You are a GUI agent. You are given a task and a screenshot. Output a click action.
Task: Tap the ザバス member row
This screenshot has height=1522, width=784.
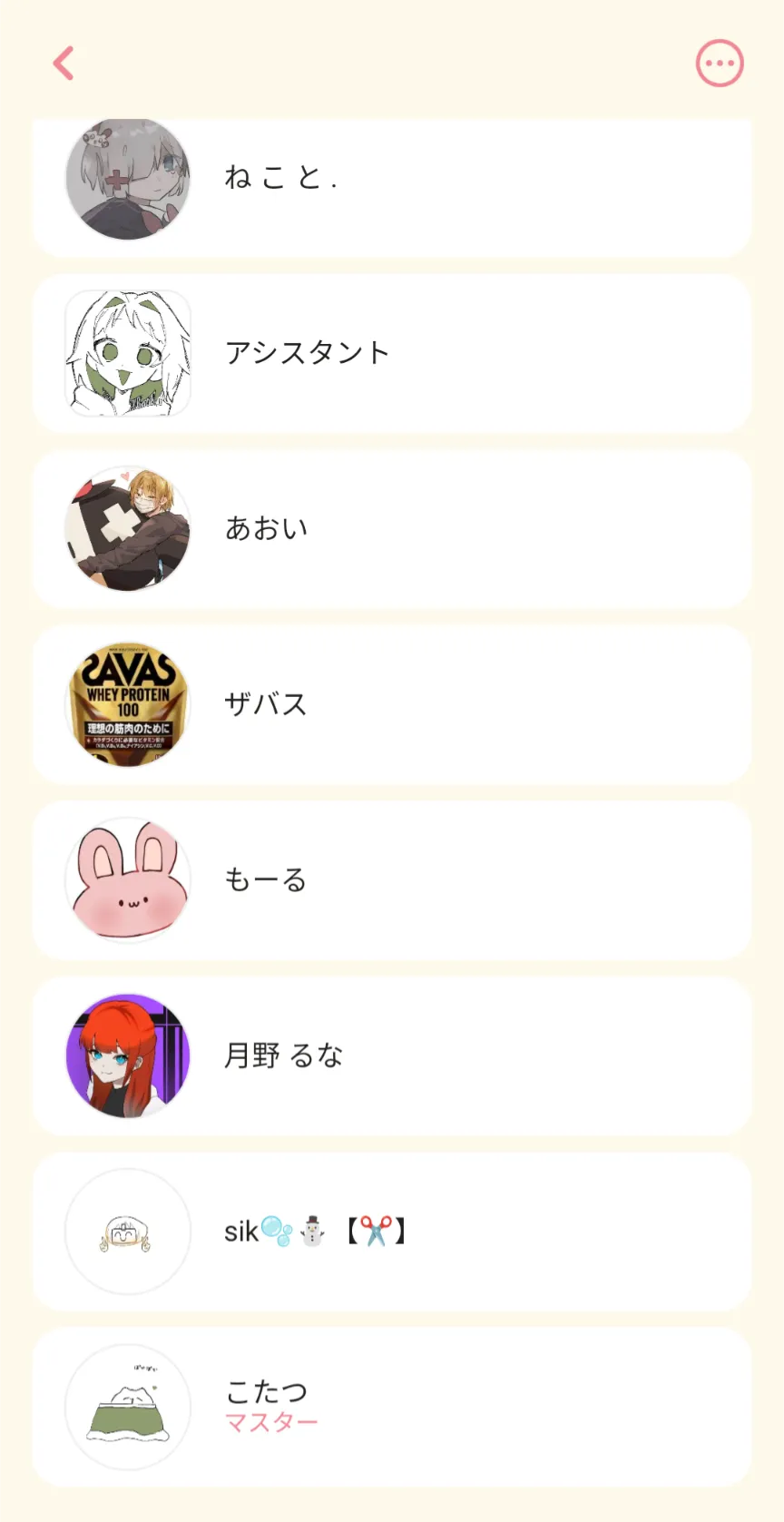coord(392,704)
